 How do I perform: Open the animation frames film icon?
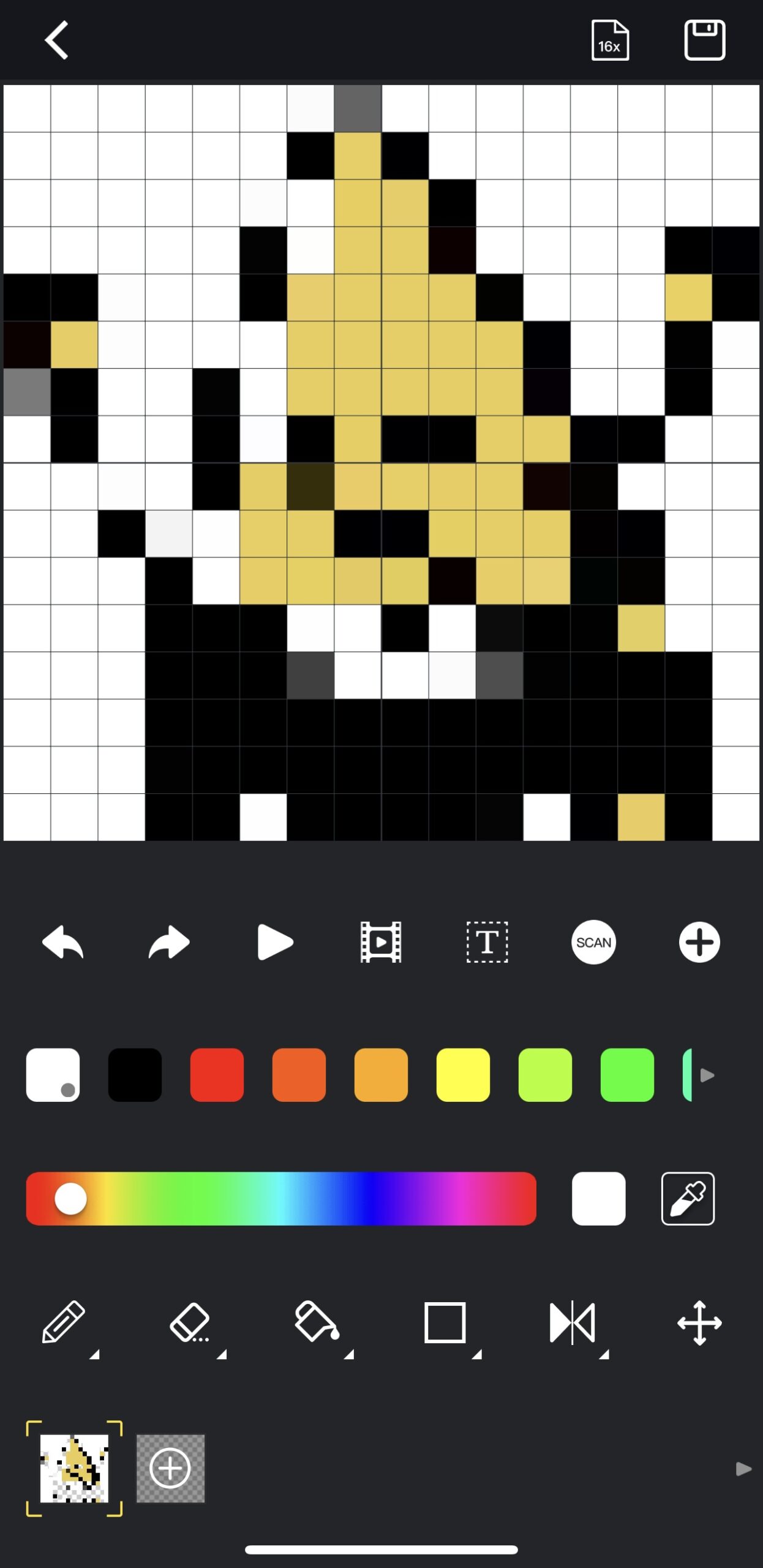pyautogui.click(x=381, y=942)
